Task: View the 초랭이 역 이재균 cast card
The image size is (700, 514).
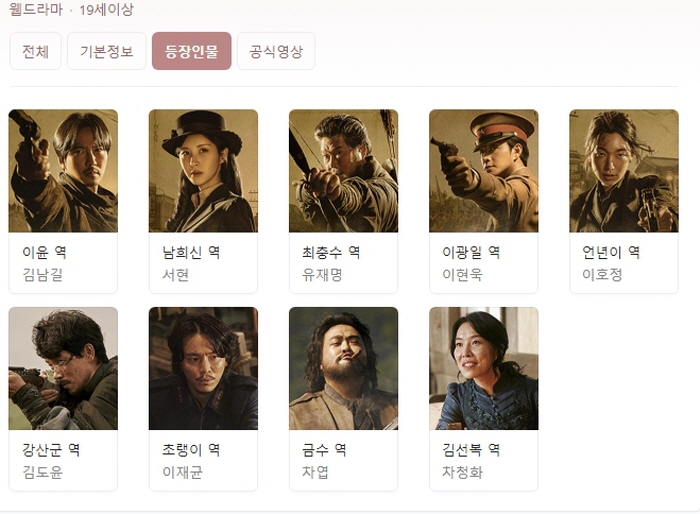Action: pos(203,398)
